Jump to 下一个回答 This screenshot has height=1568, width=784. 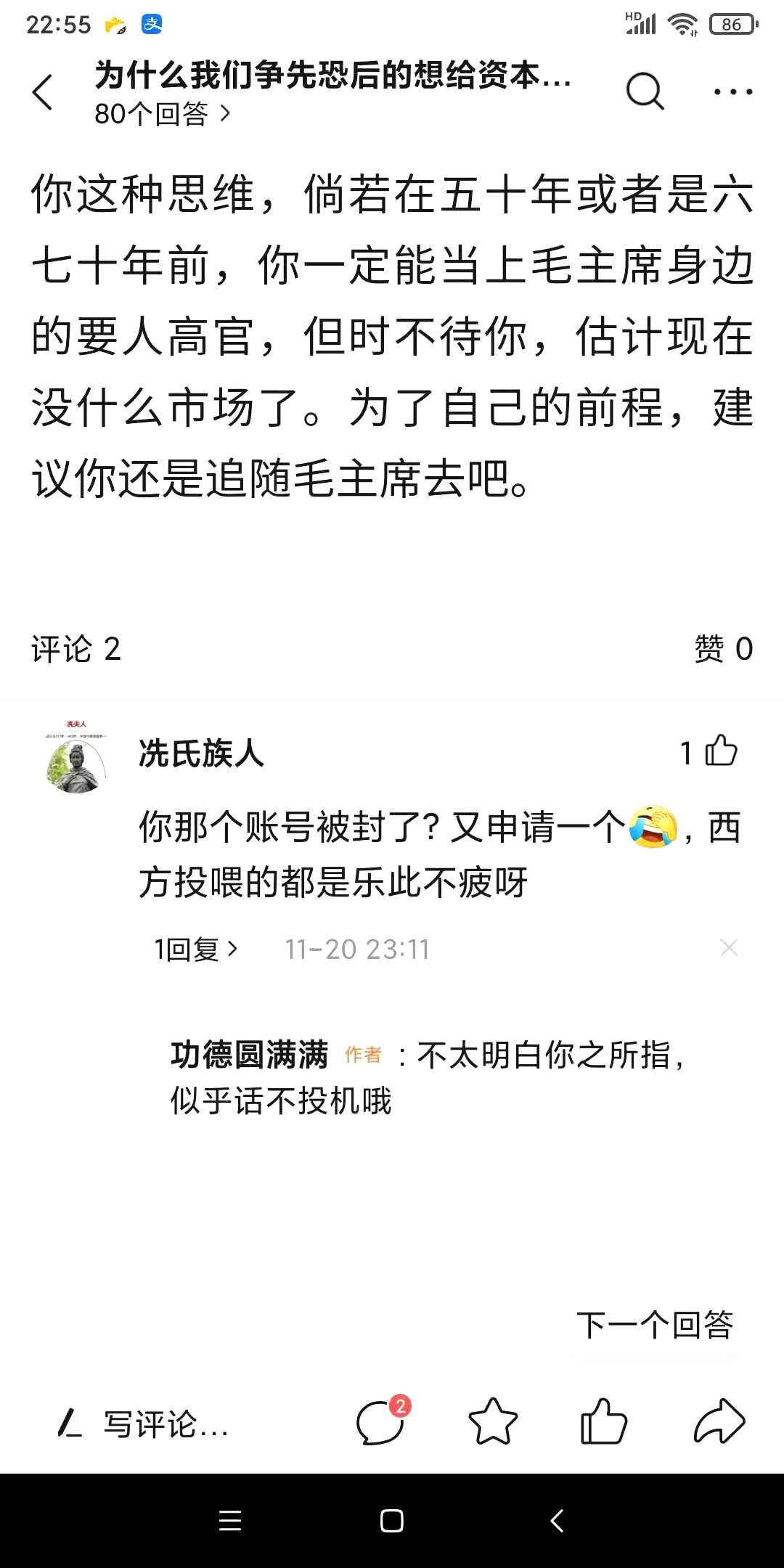click(655, 1326)
